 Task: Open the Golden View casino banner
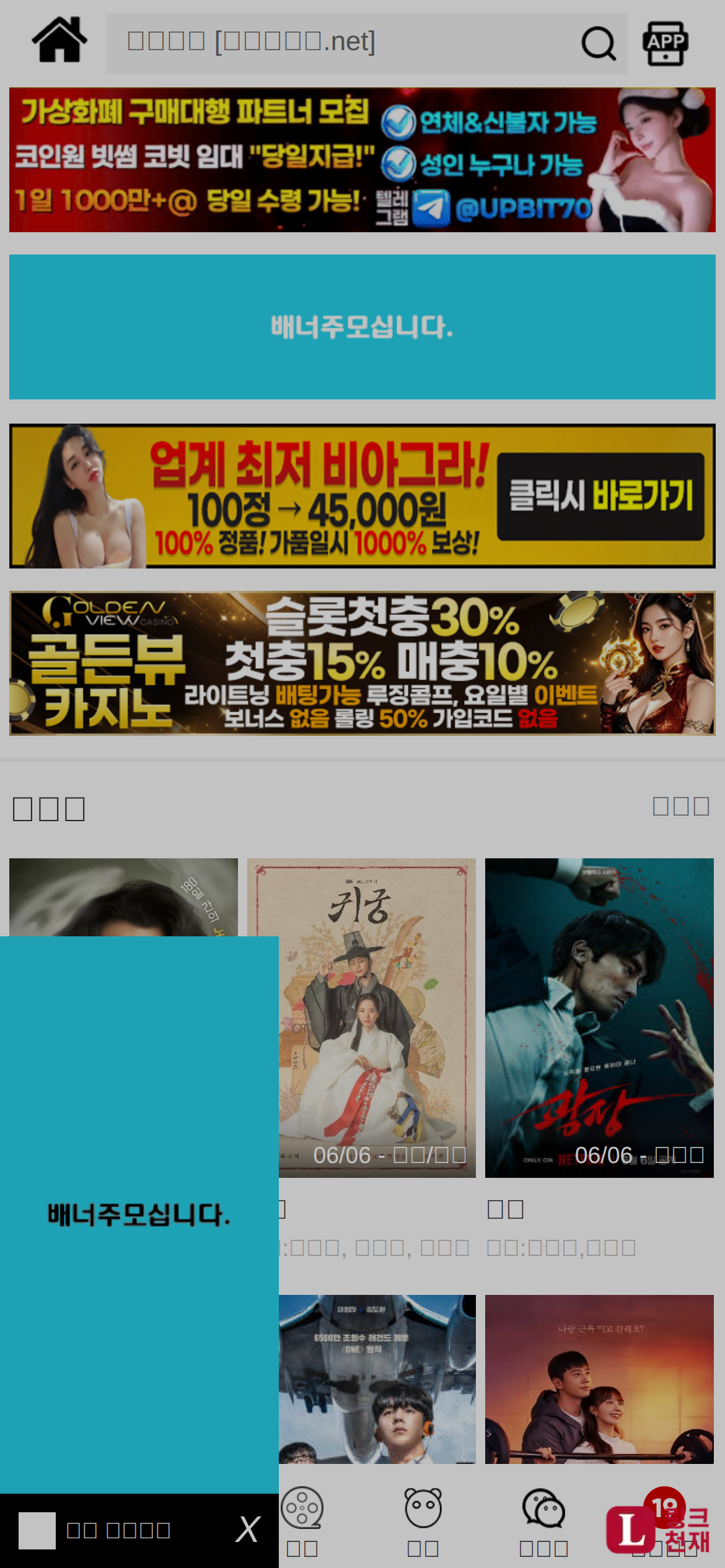(362, 663)
